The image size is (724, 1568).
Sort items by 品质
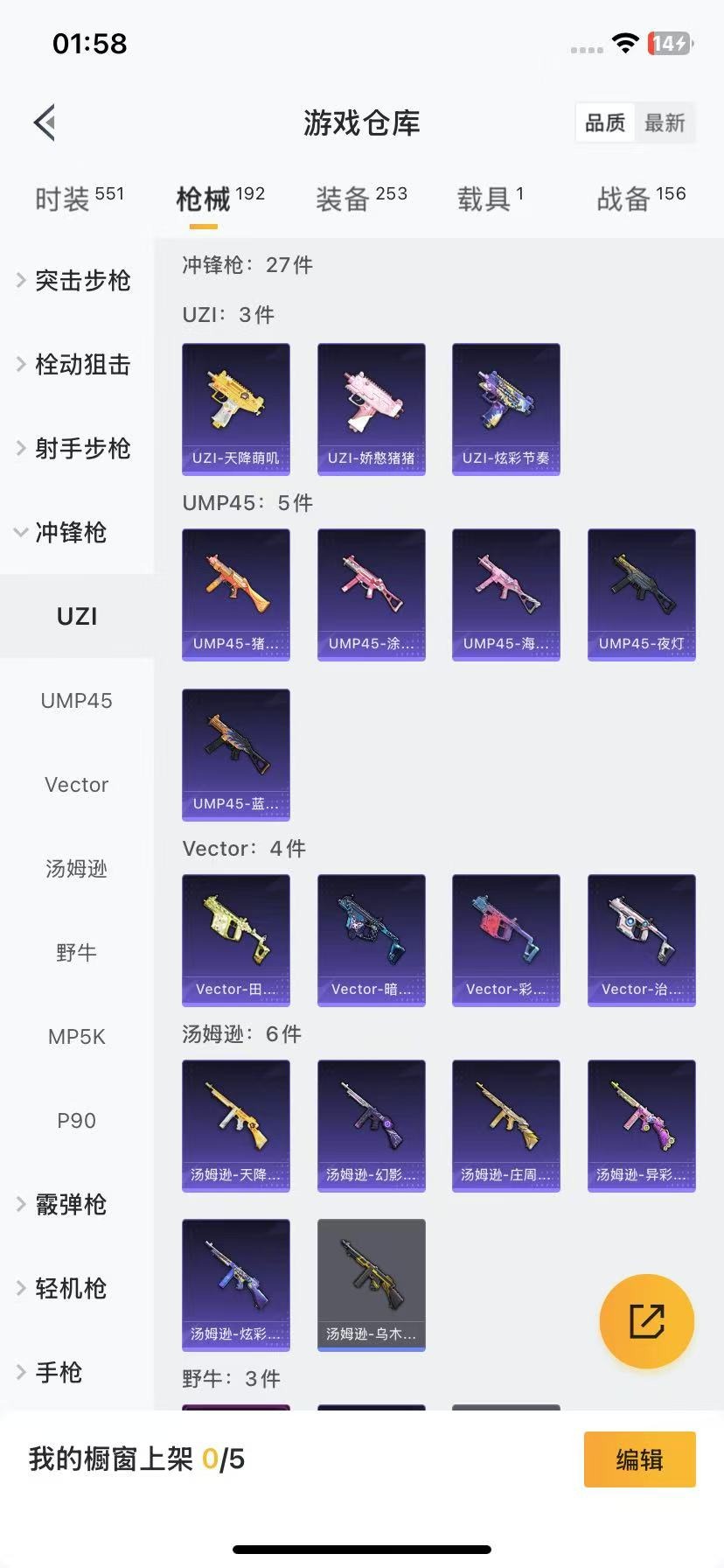pos(605,123)
